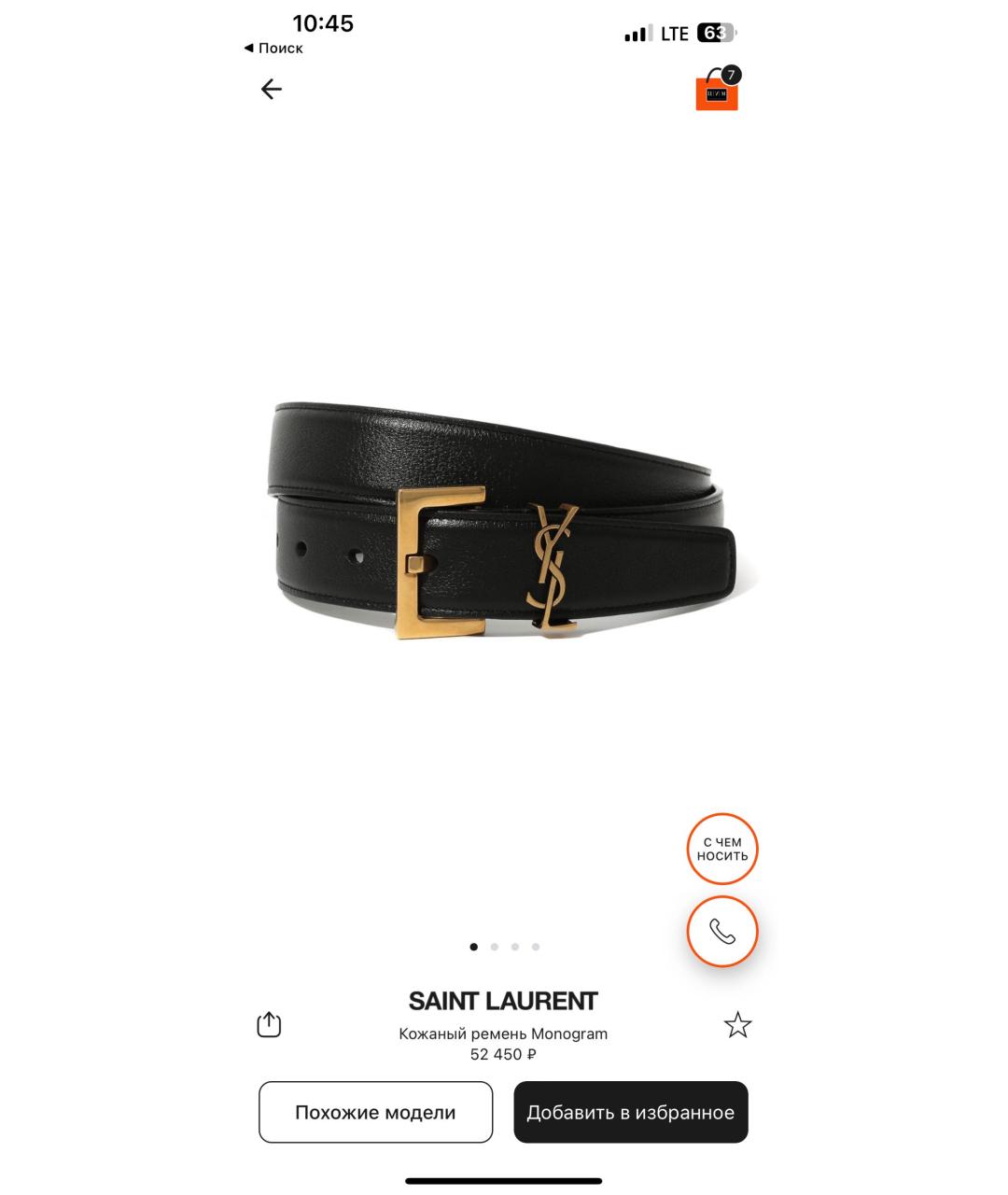1008x1195 pixels.
Task: Toggle favorite status via the star outline
Action: tap(737, 1024)
